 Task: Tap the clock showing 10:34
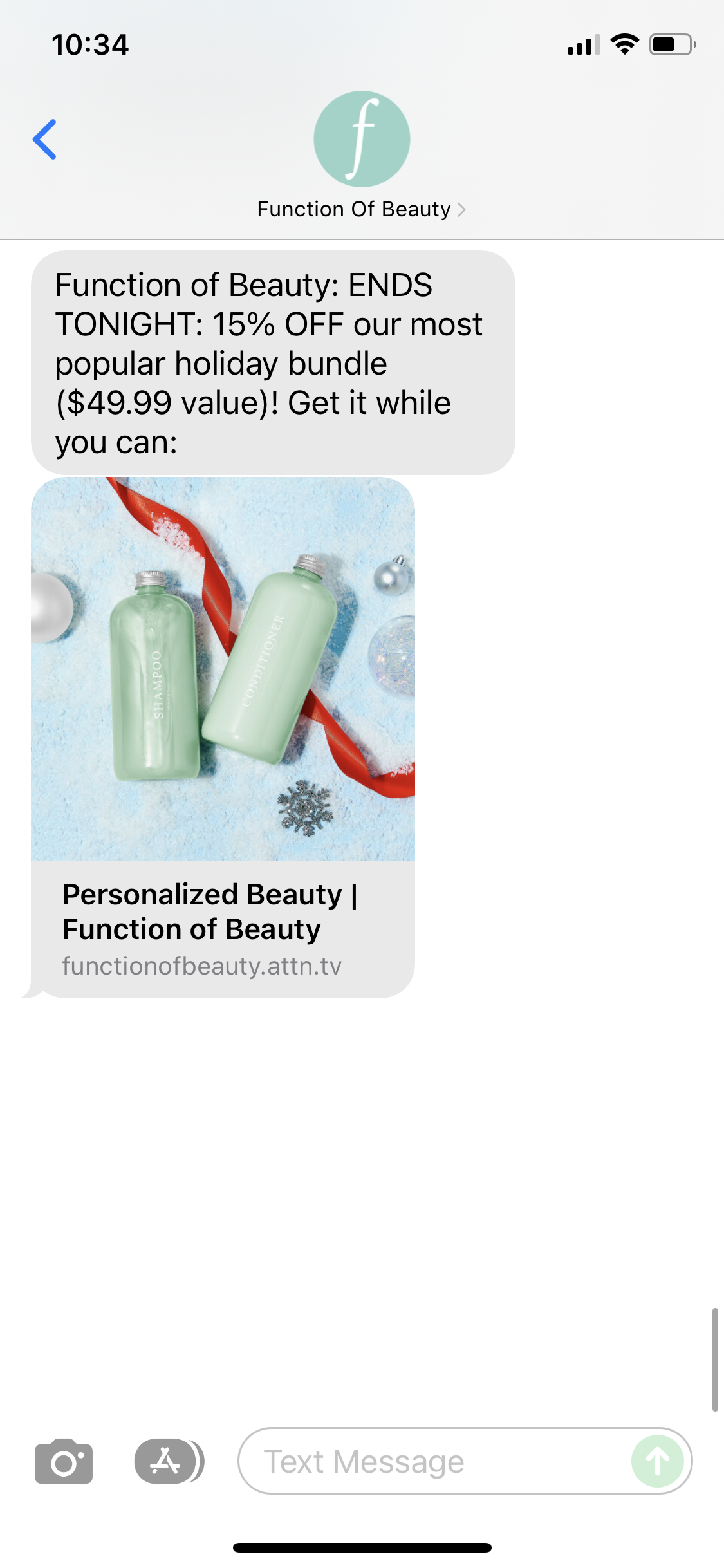(91, 44)
